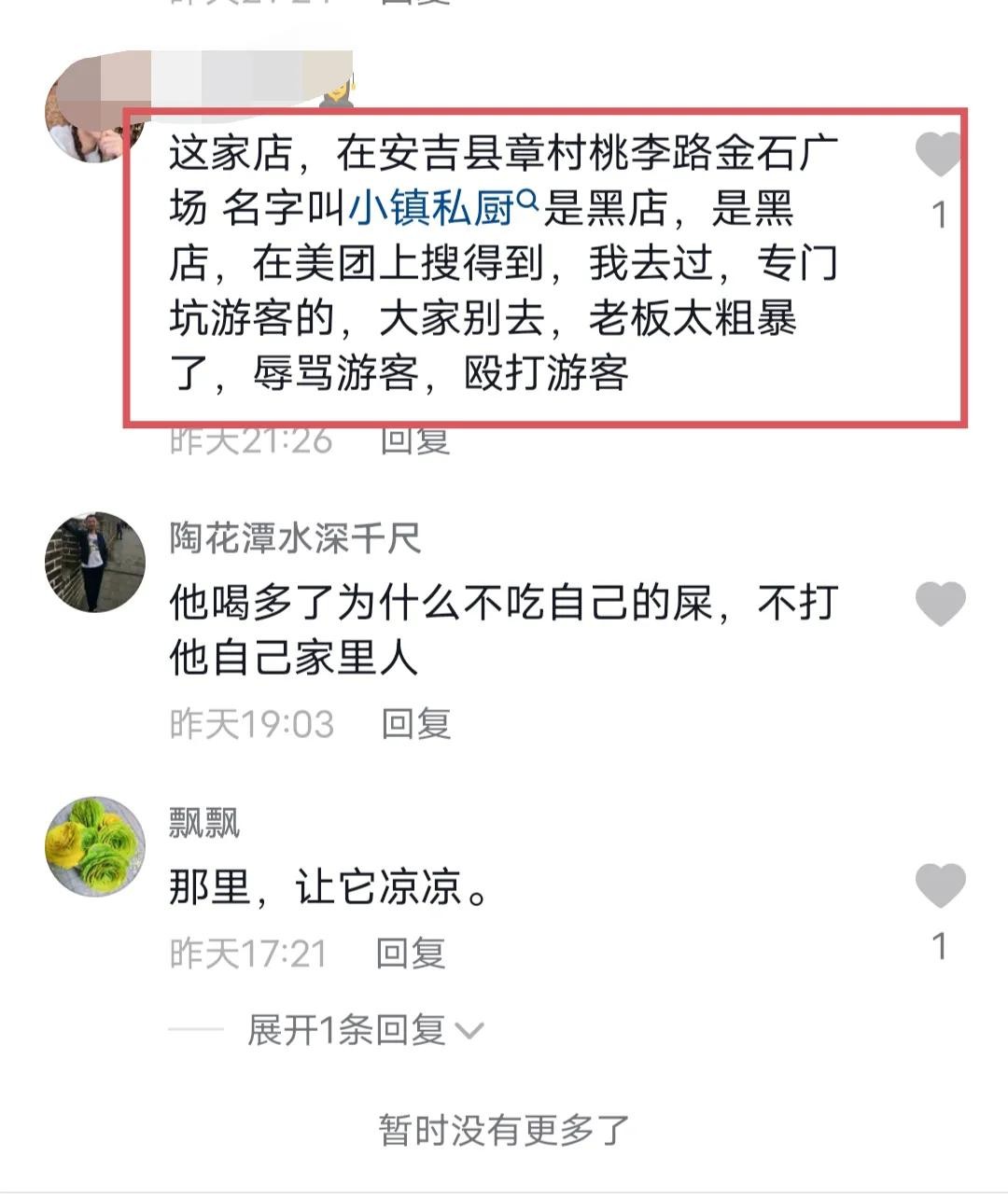Reply to the comment posted 昨天21:26
The height and width of the screenshot is (1198, 1008).
415,439
